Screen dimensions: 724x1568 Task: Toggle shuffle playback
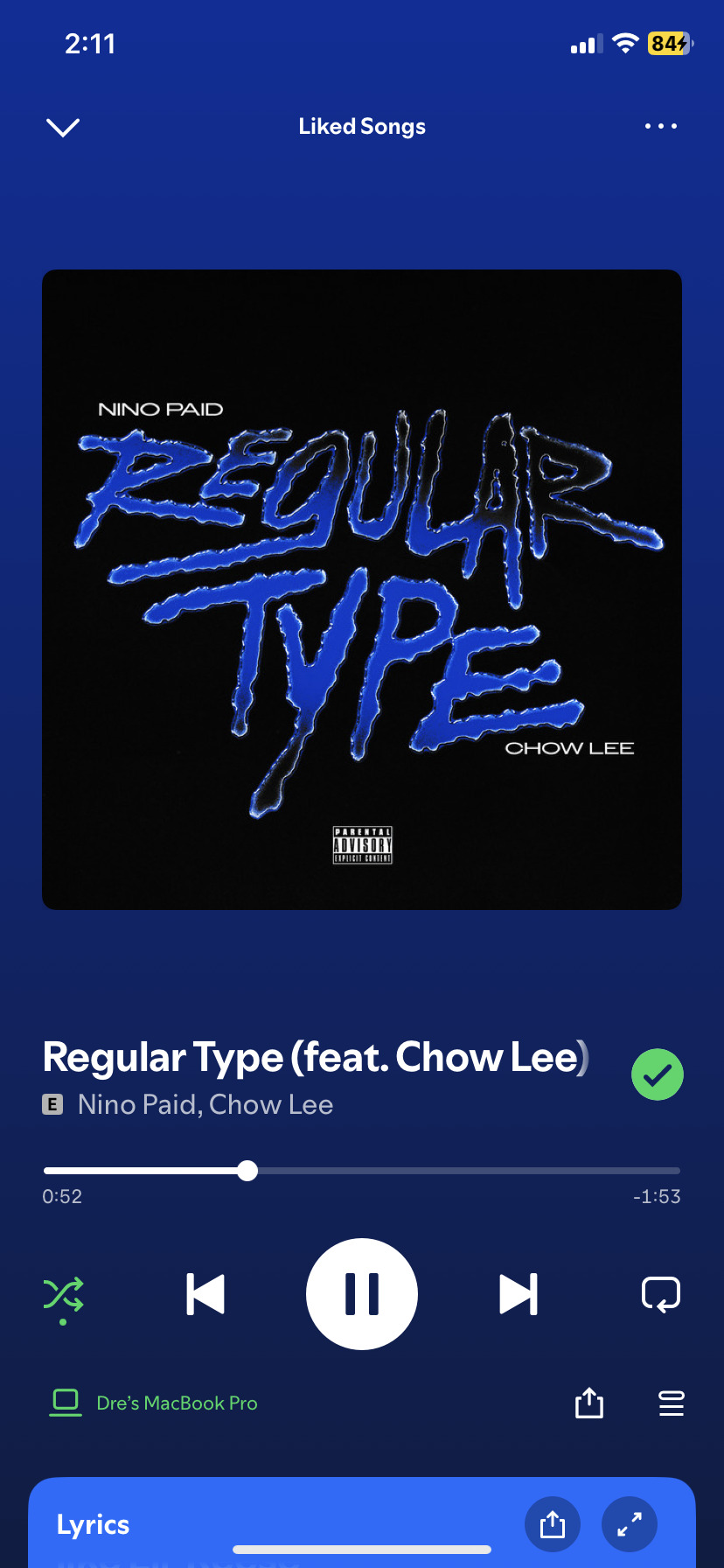(x=64, y=1295)
